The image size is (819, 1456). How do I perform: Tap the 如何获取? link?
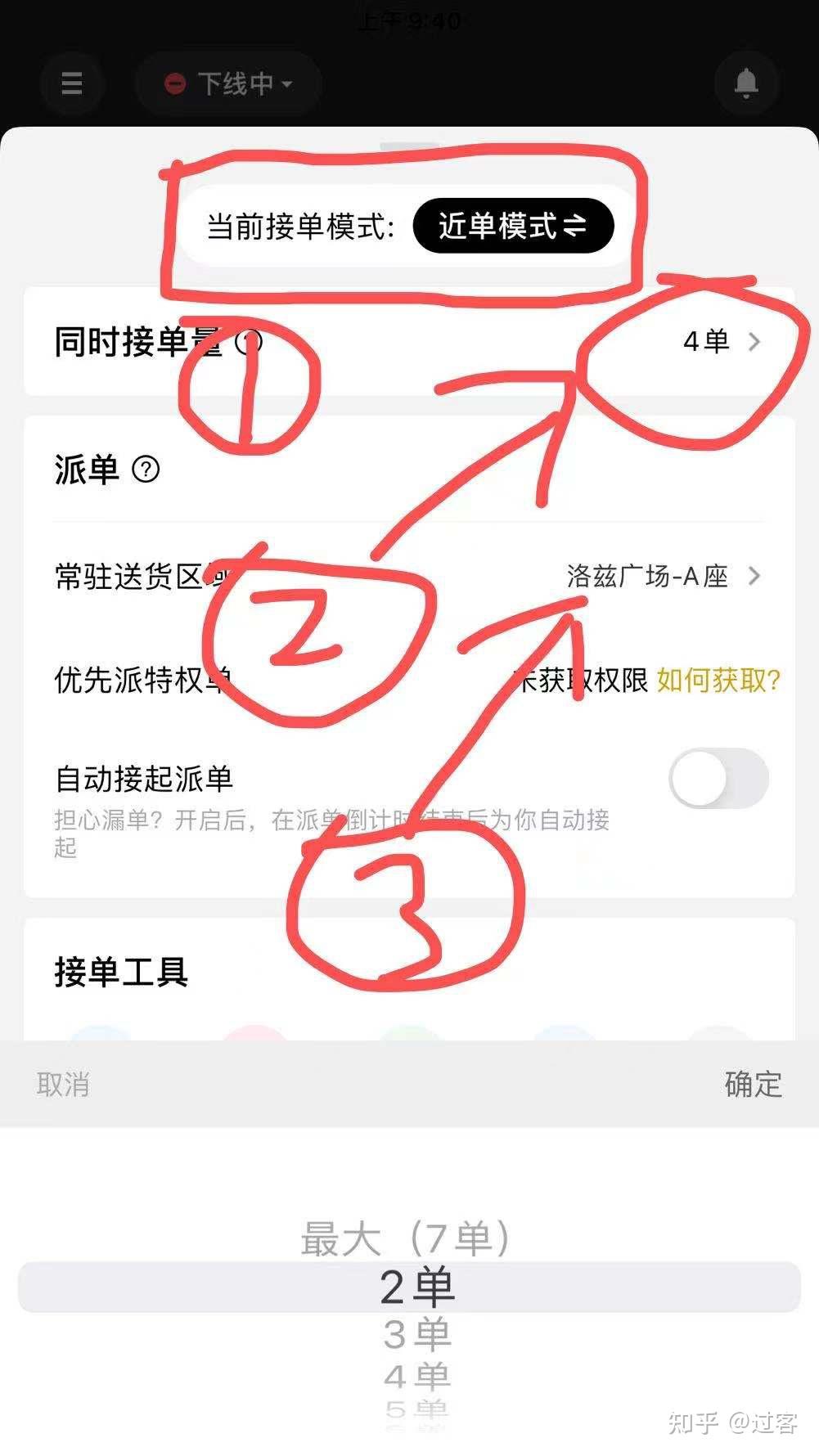[718, 680]
